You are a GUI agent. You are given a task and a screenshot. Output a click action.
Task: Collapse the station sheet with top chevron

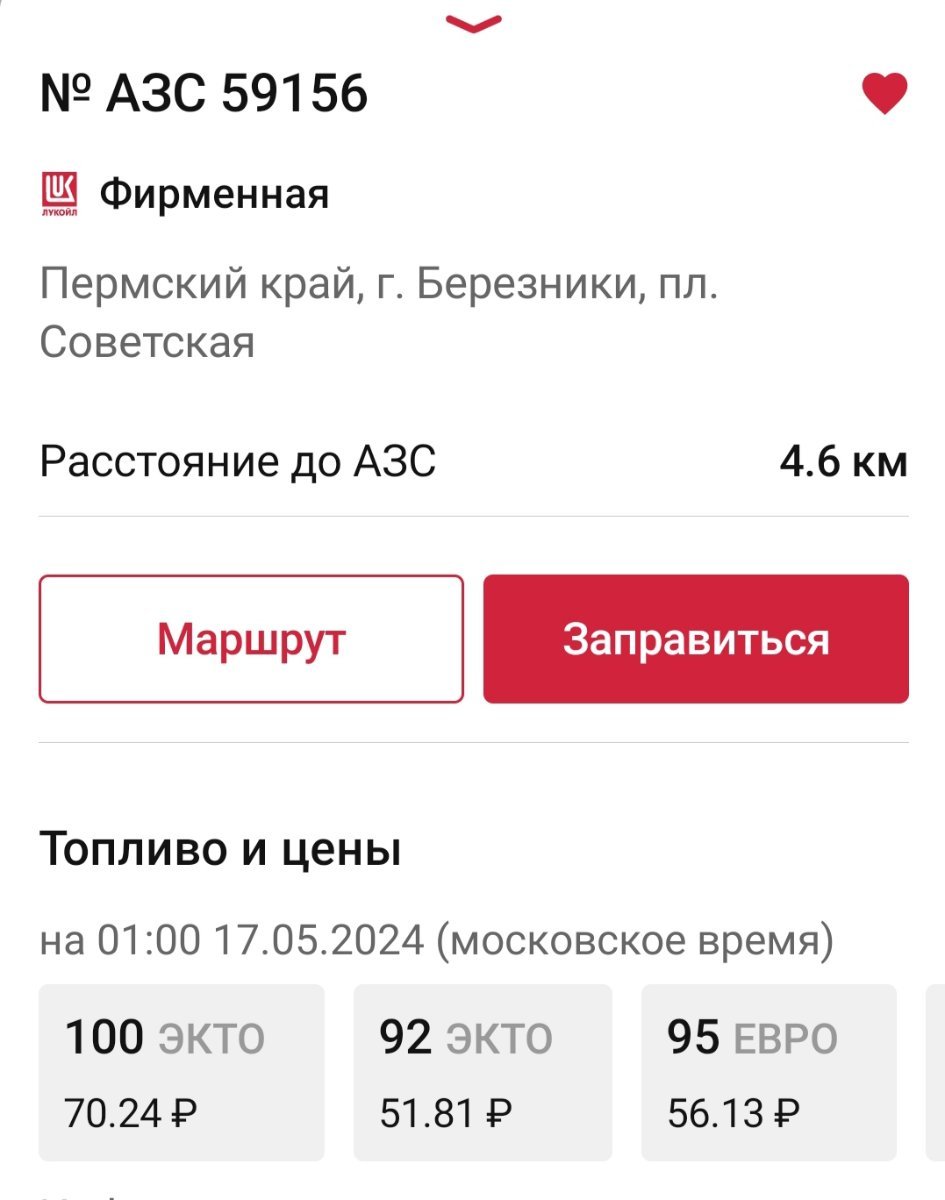(x=473, y=23)
